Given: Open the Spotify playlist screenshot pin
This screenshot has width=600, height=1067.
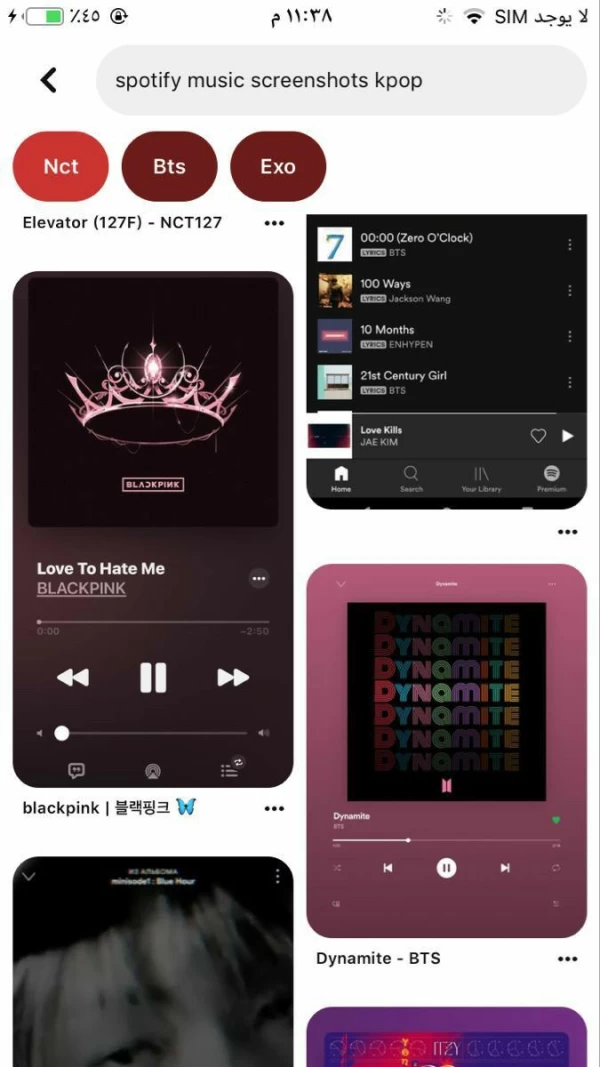Looking at the screenshot, I should tap(446, 360).
